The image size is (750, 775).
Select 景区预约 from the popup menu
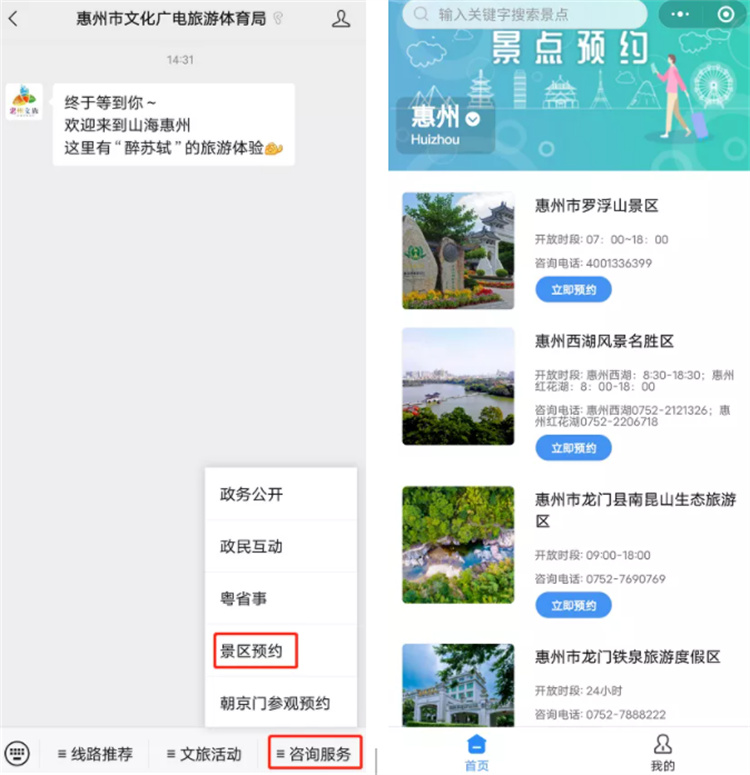[252, 651]
